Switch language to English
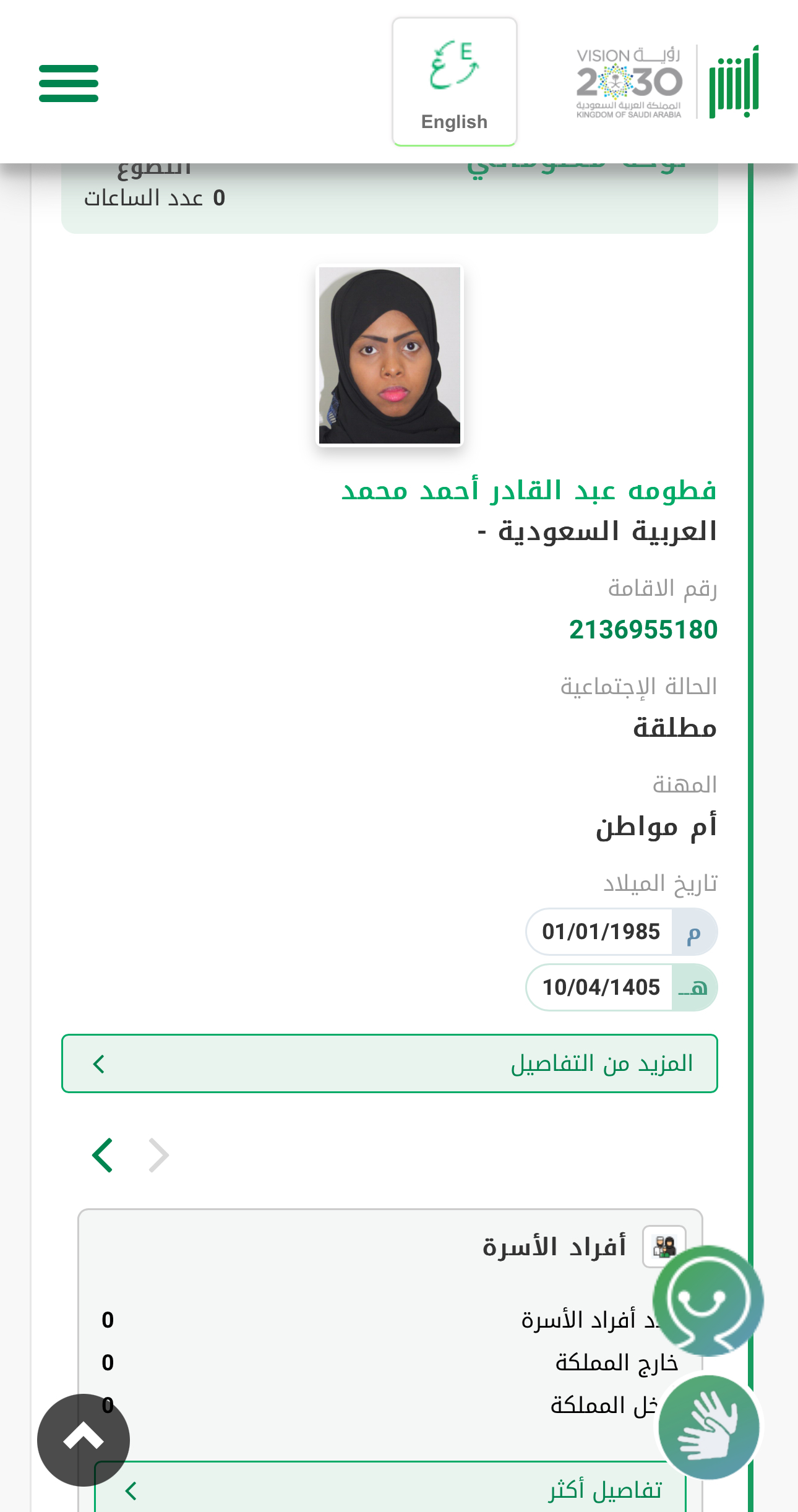Image resolution: width=798 pixels, height=1512 pixels. click(x=454, y=82)
